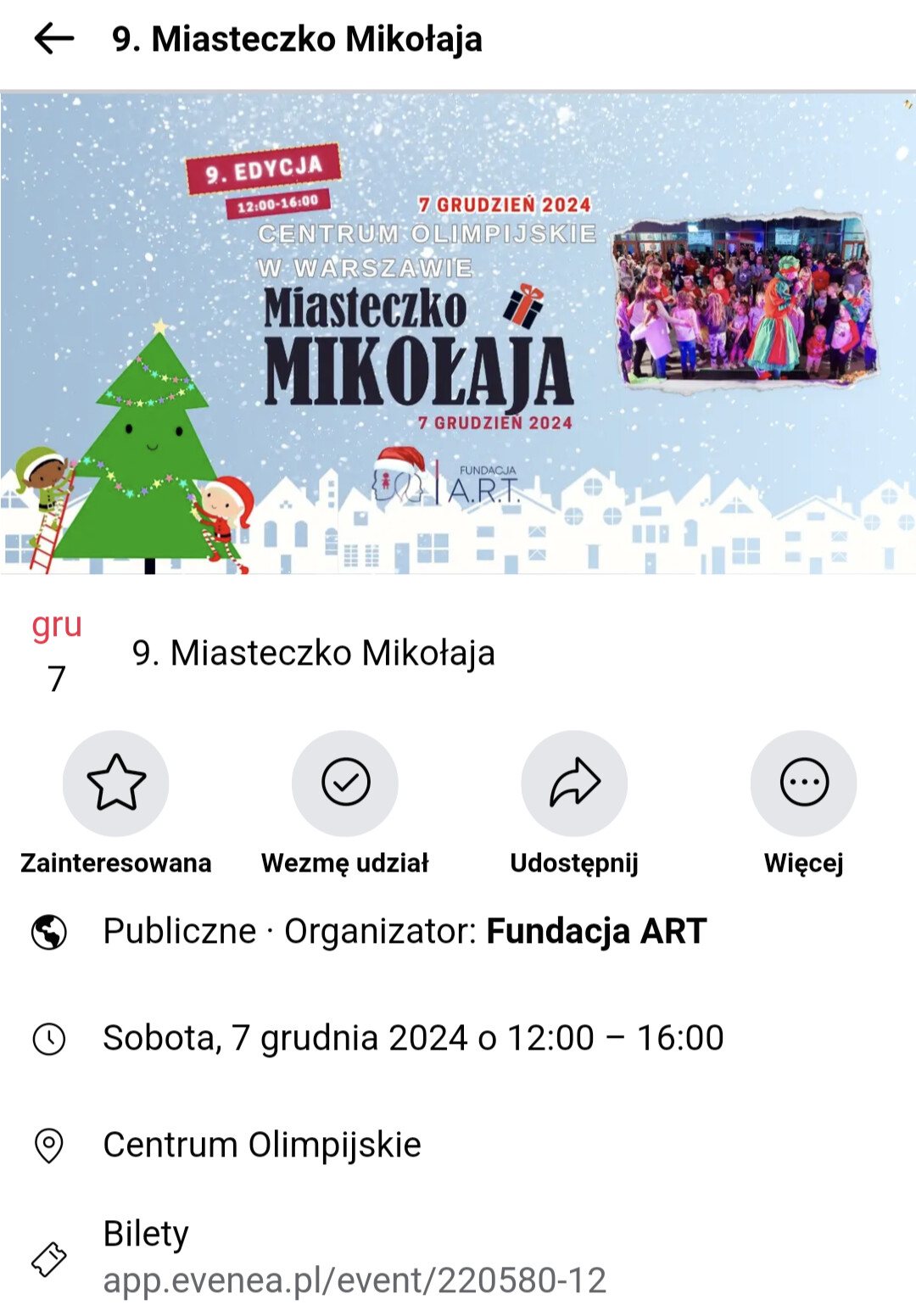This screenshot has width=916, height=1316.
Task: Open Centrum Olimpijskie location
Action: 262,1145
